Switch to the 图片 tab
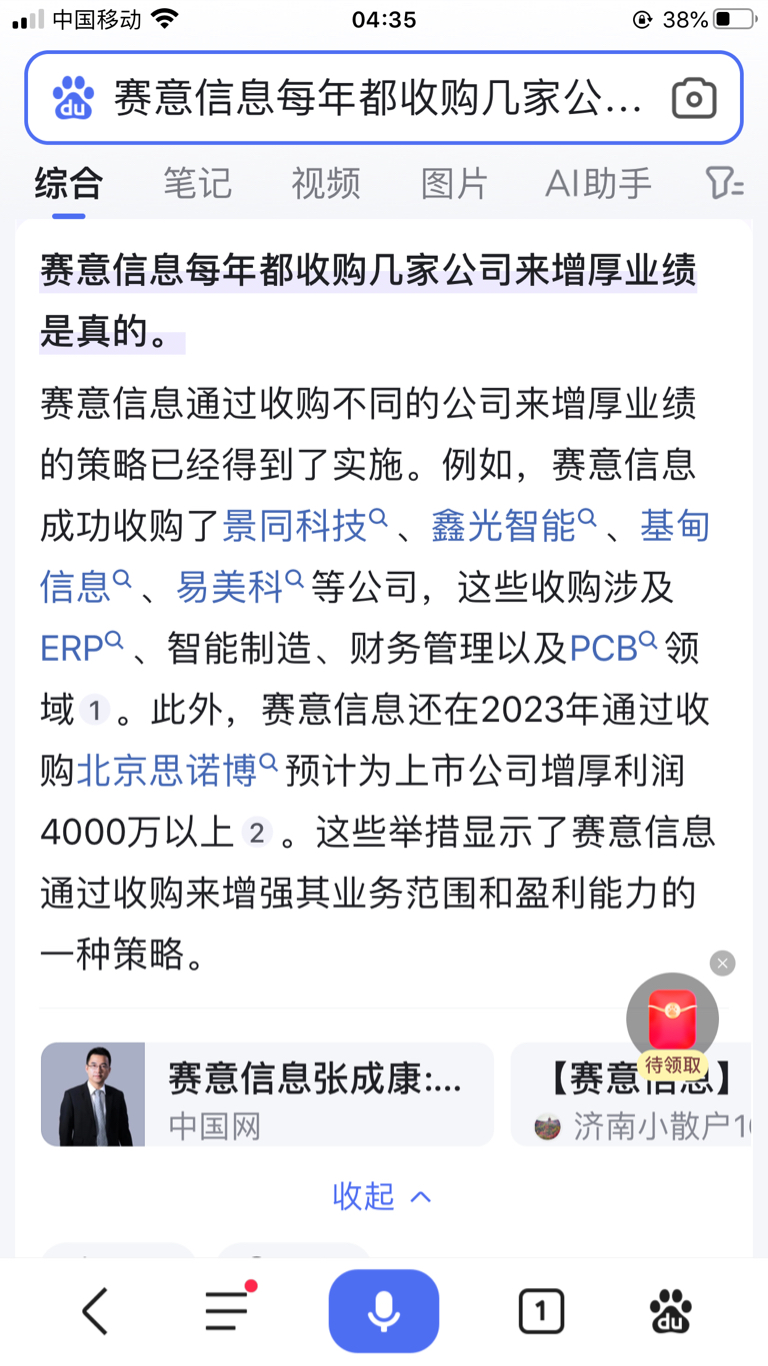768x1366 pixels. click(x=454, y=184)
